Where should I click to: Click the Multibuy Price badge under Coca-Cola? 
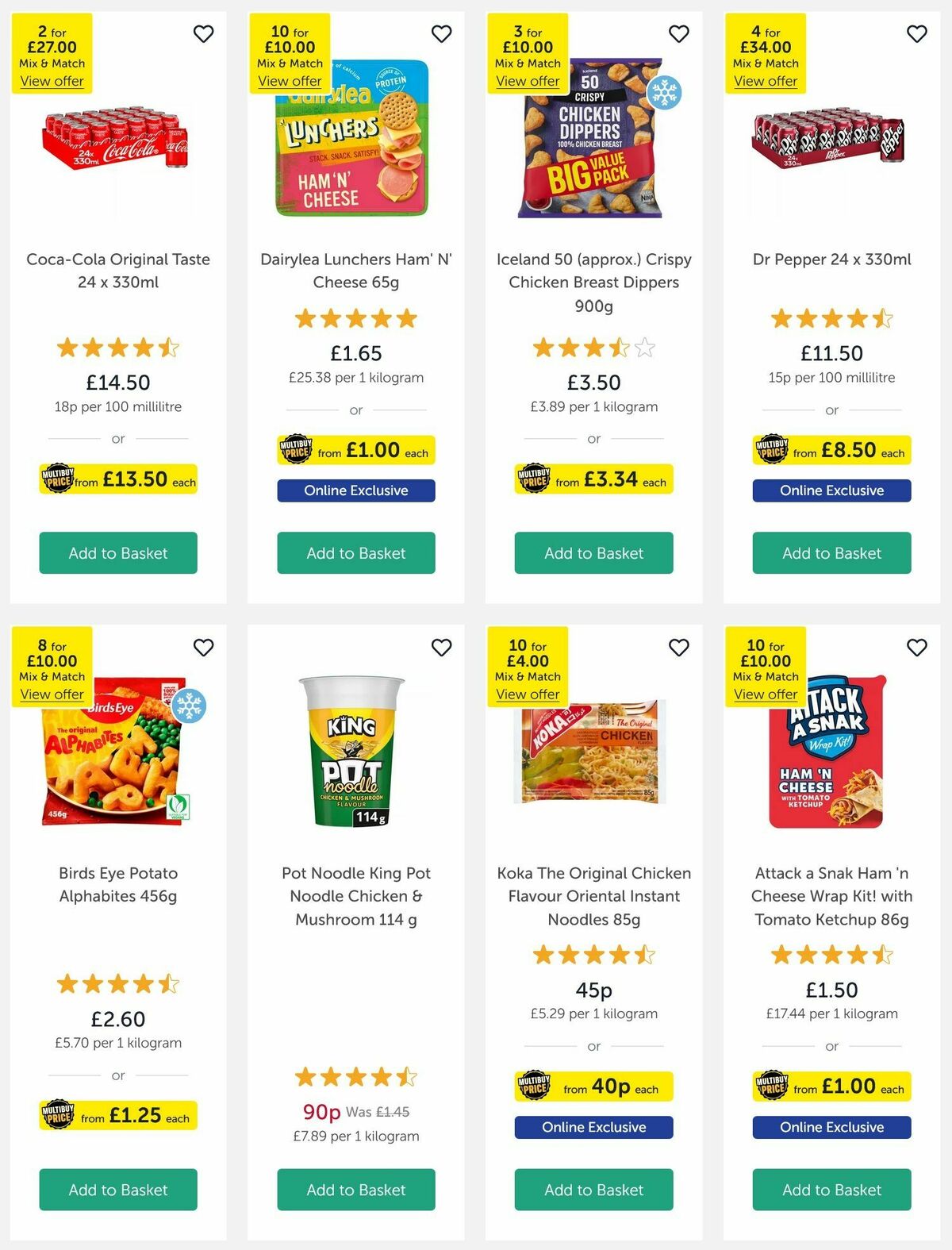117,479
